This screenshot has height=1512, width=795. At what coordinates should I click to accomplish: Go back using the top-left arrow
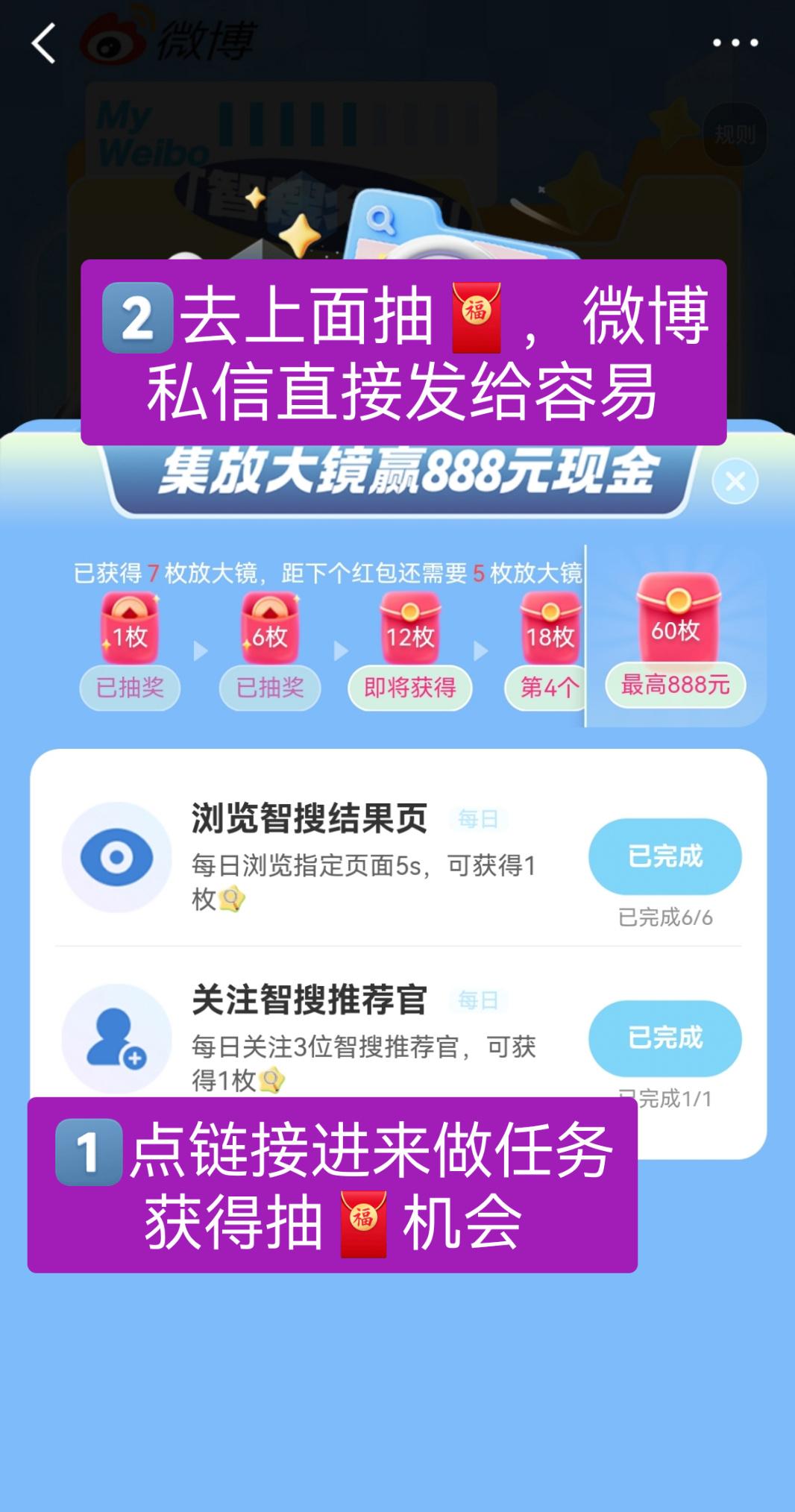tap(43, 43)
